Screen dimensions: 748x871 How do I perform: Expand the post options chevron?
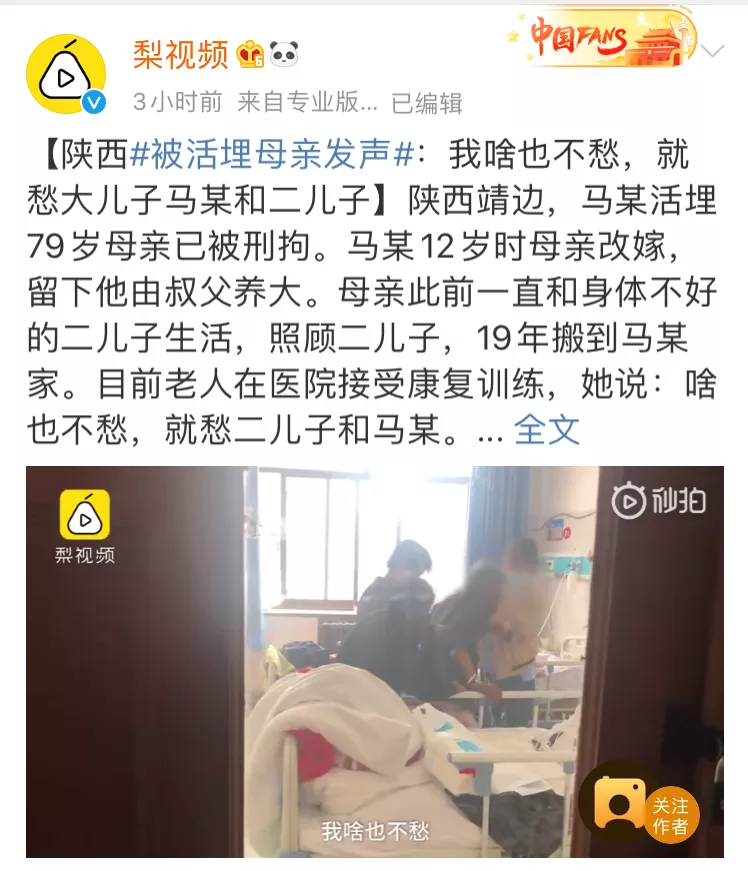coord(713,51)
